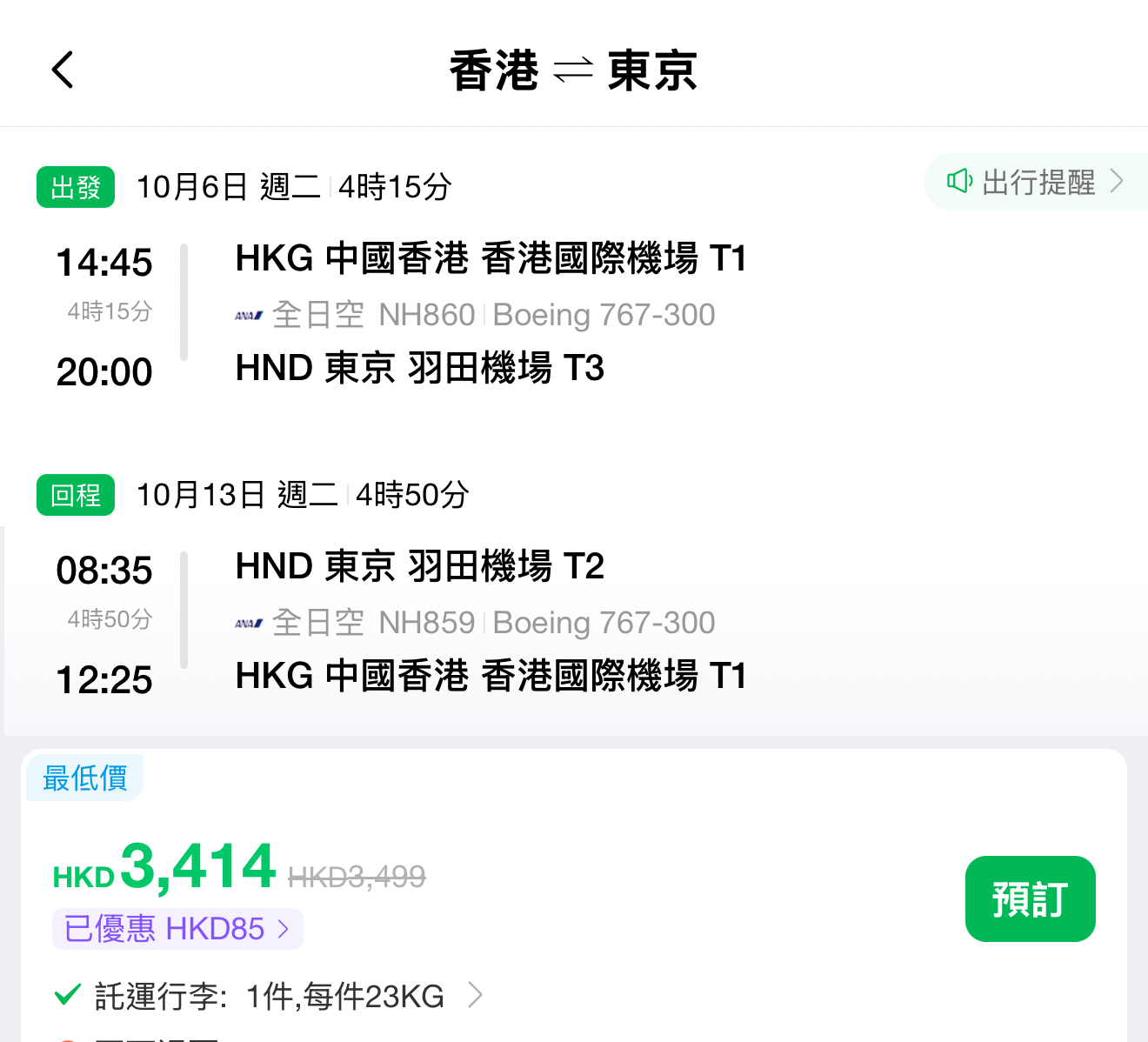Open the 10月13日 return flight NH859 details
Screen dimensions: 1148x1042
574,622
